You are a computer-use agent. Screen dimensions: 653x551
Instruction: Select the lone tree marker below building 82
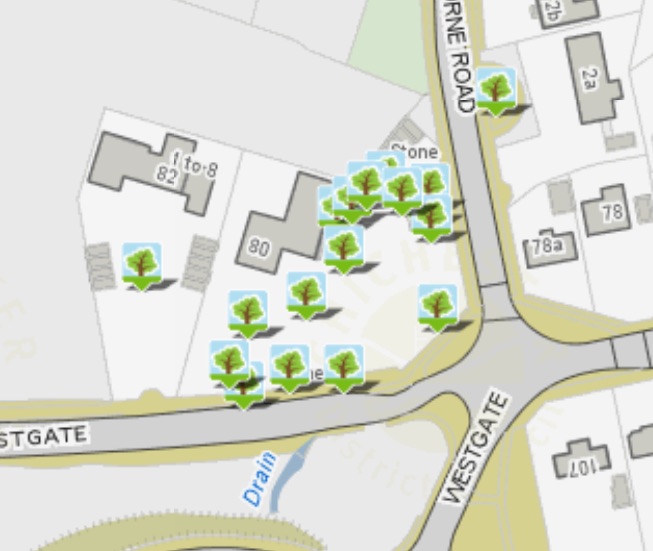point(143,264)
